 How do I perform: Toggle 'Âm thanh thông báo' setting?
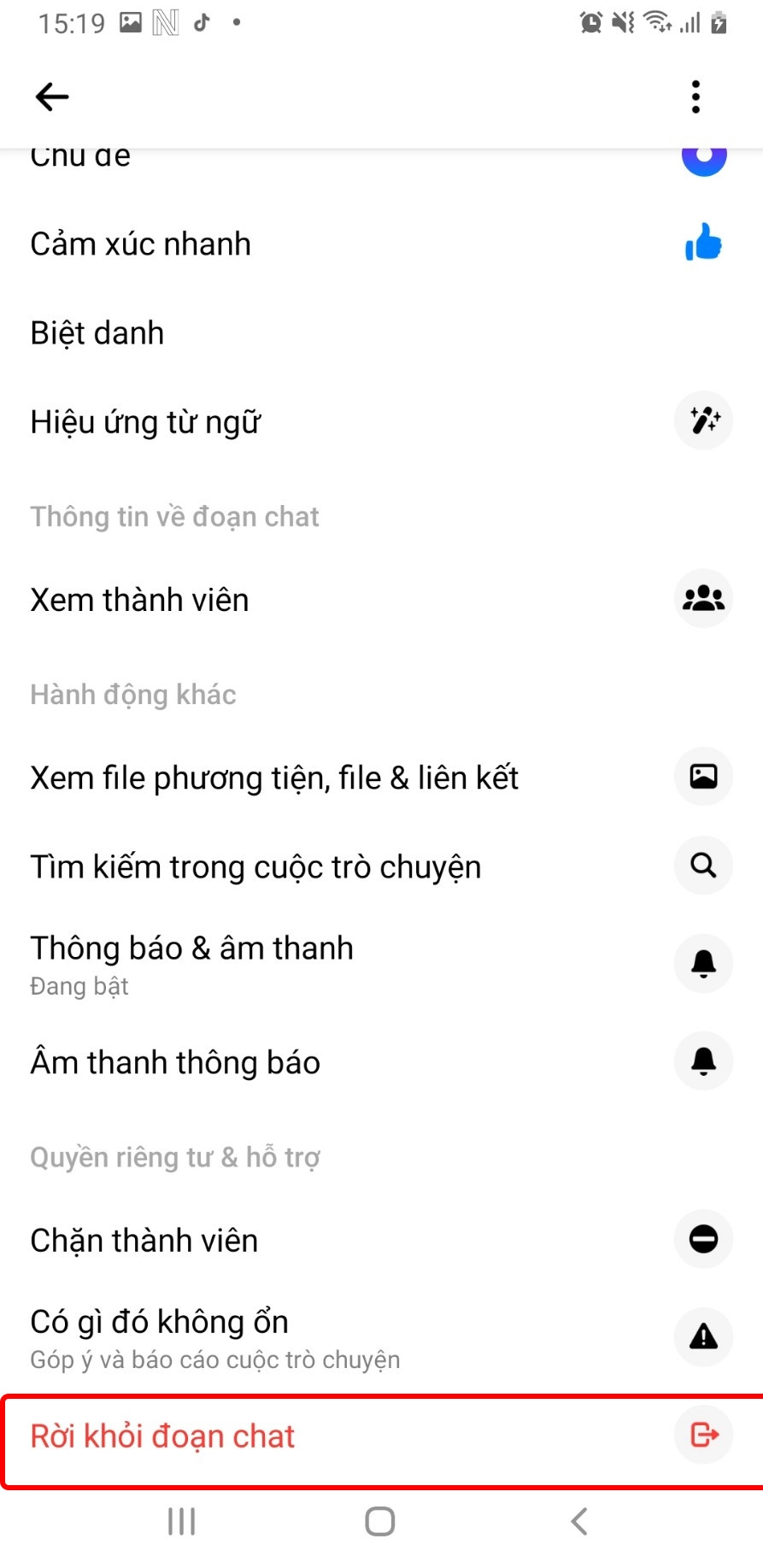[175, 1062]
